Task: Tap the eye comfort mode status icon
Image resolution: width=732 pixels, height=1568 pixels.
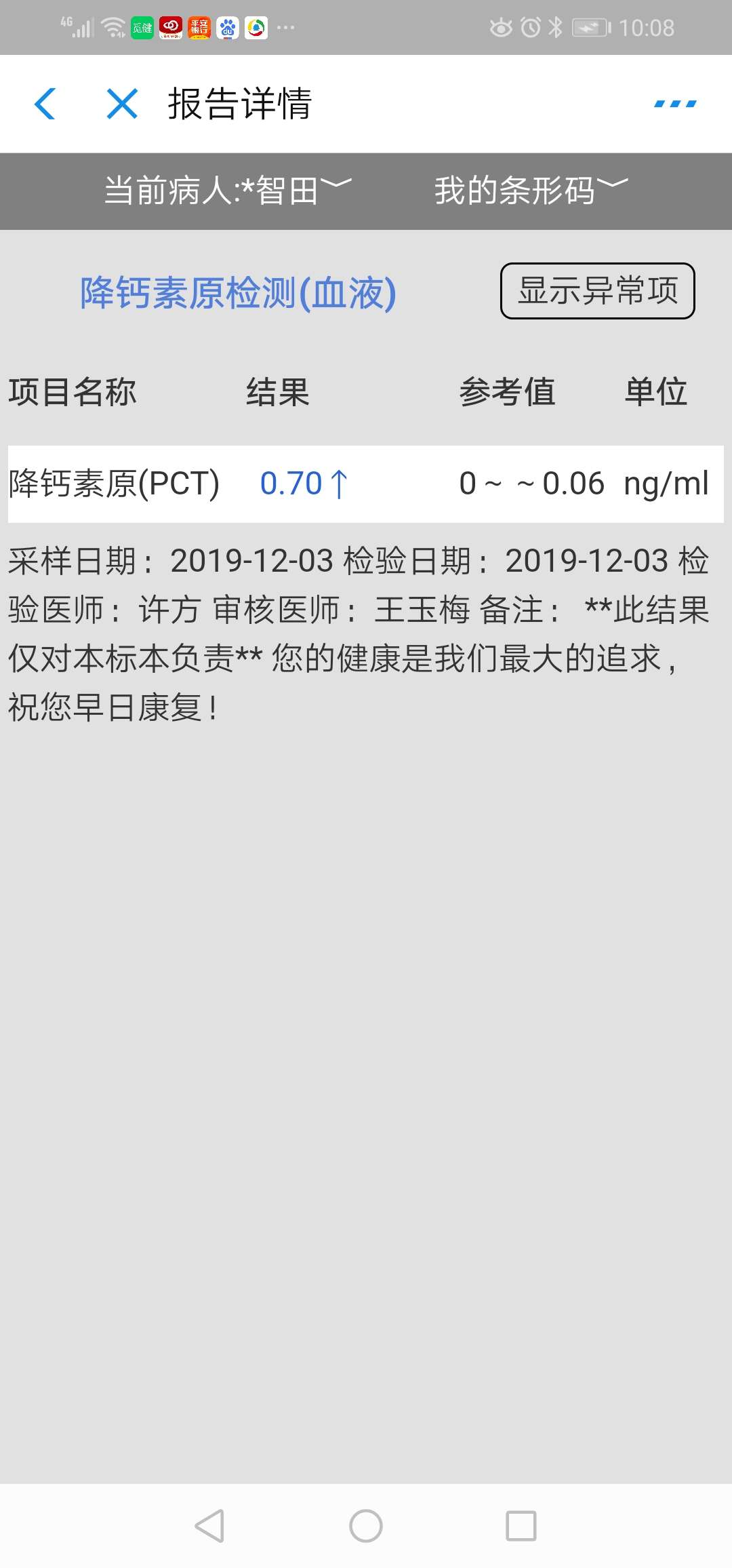Action: click(x=502, y=28)
